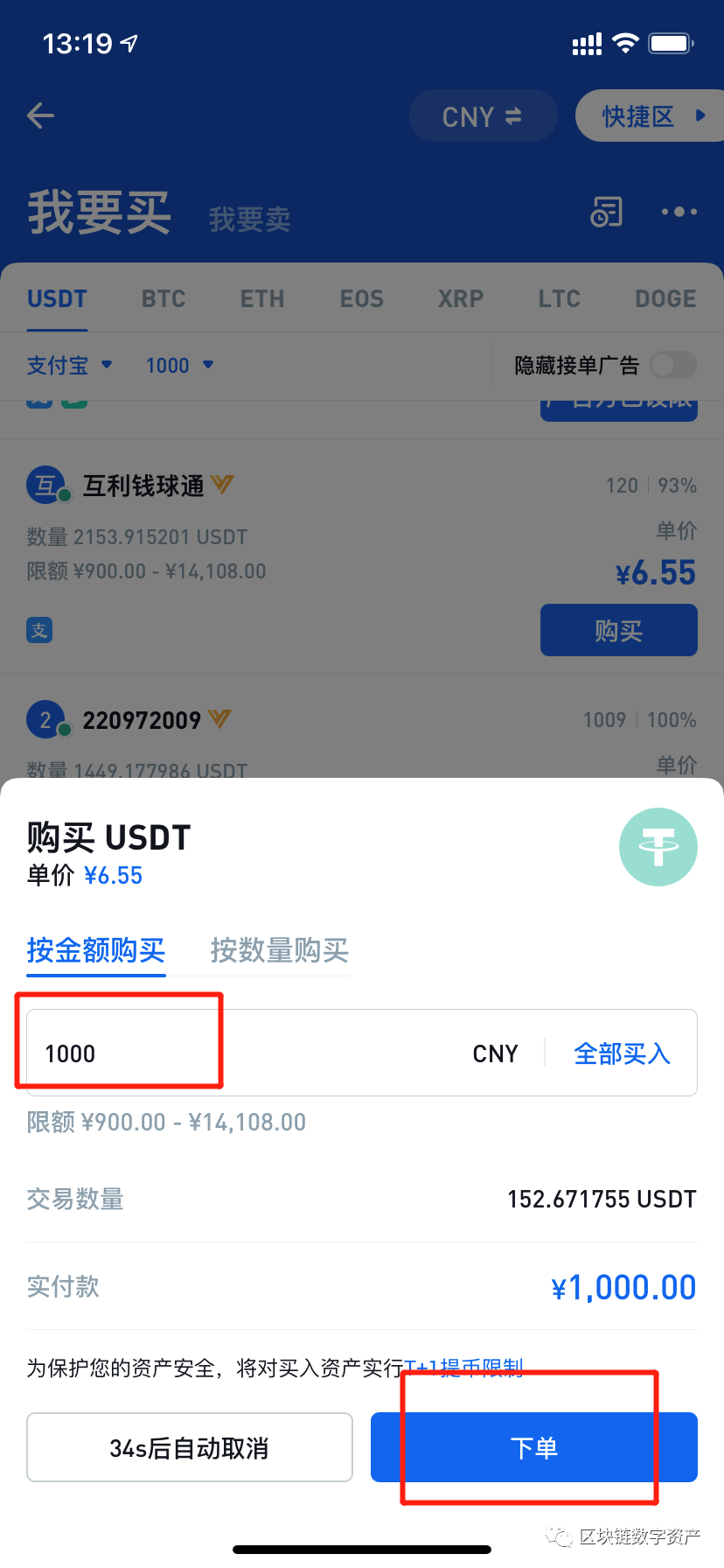
Task: Click the back arrow at top left
Action: coord(40,115)
